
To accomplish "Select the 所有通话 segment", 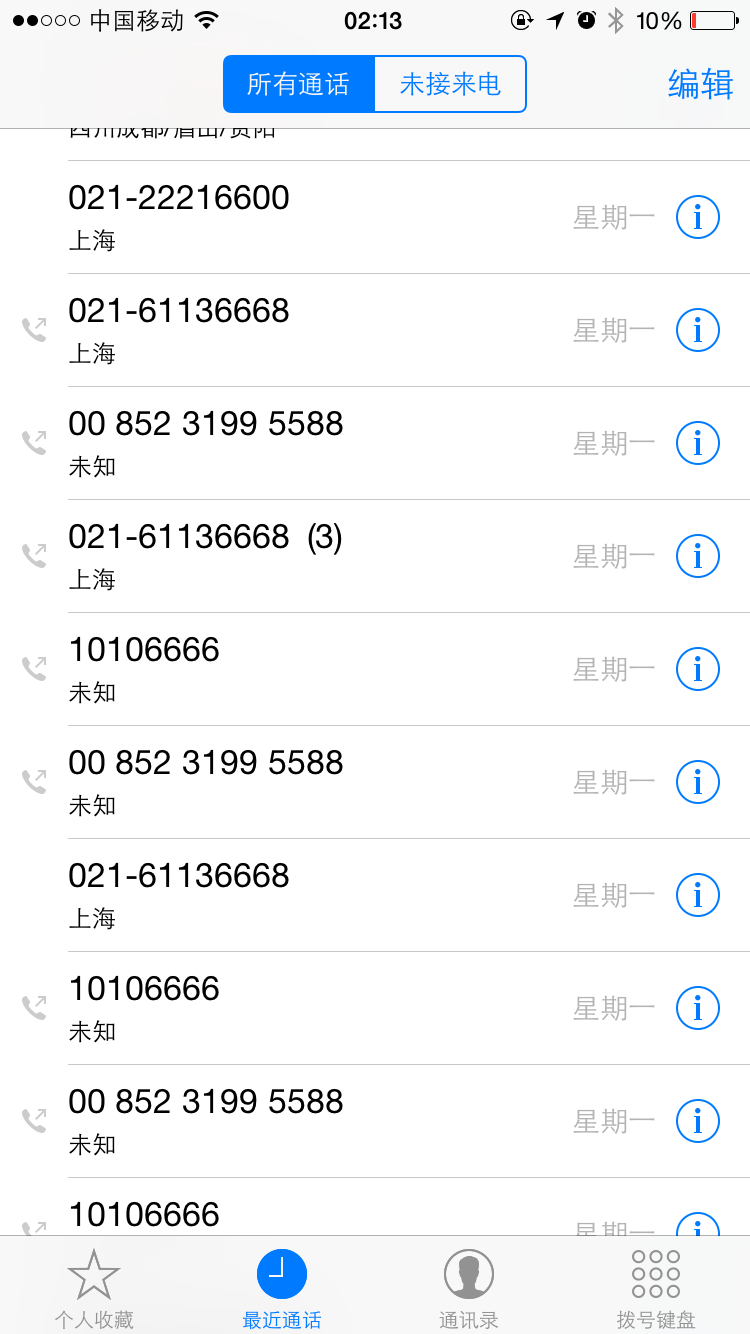I will [x=298, y=85].
